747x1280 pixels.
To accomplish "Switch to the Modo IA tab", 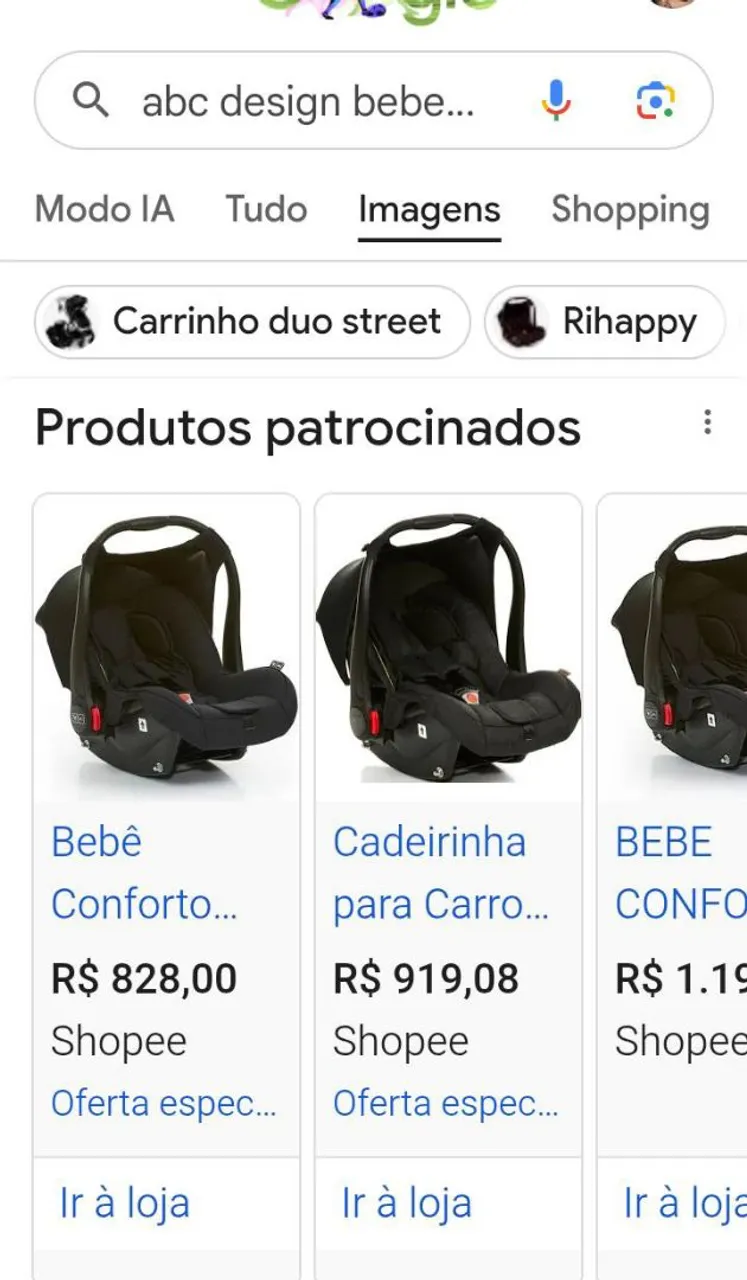I will pyautogui.click(x=105, y=209).
